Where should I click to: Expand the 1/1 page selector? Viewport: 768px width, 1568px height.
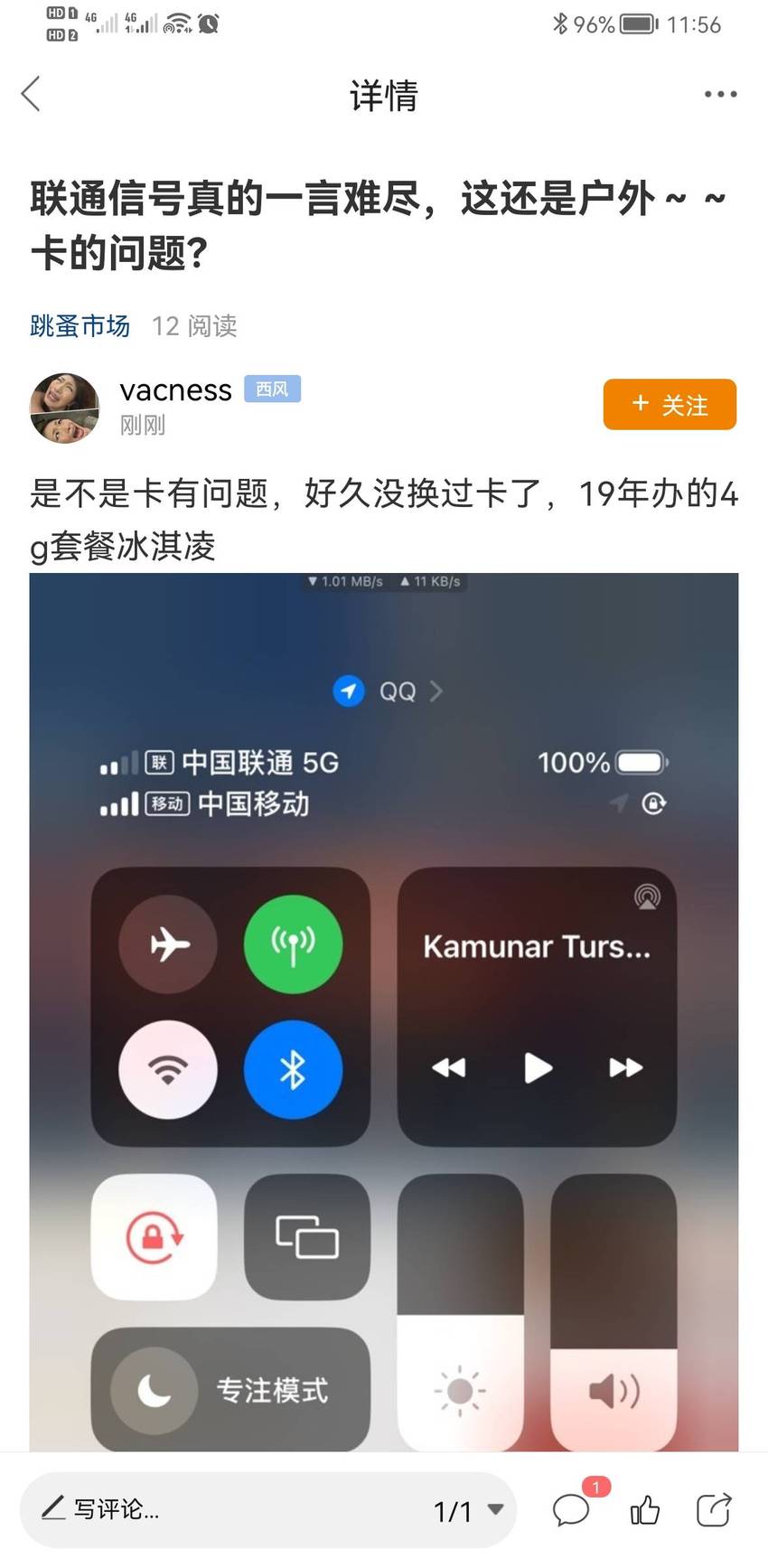point(468,1510)
